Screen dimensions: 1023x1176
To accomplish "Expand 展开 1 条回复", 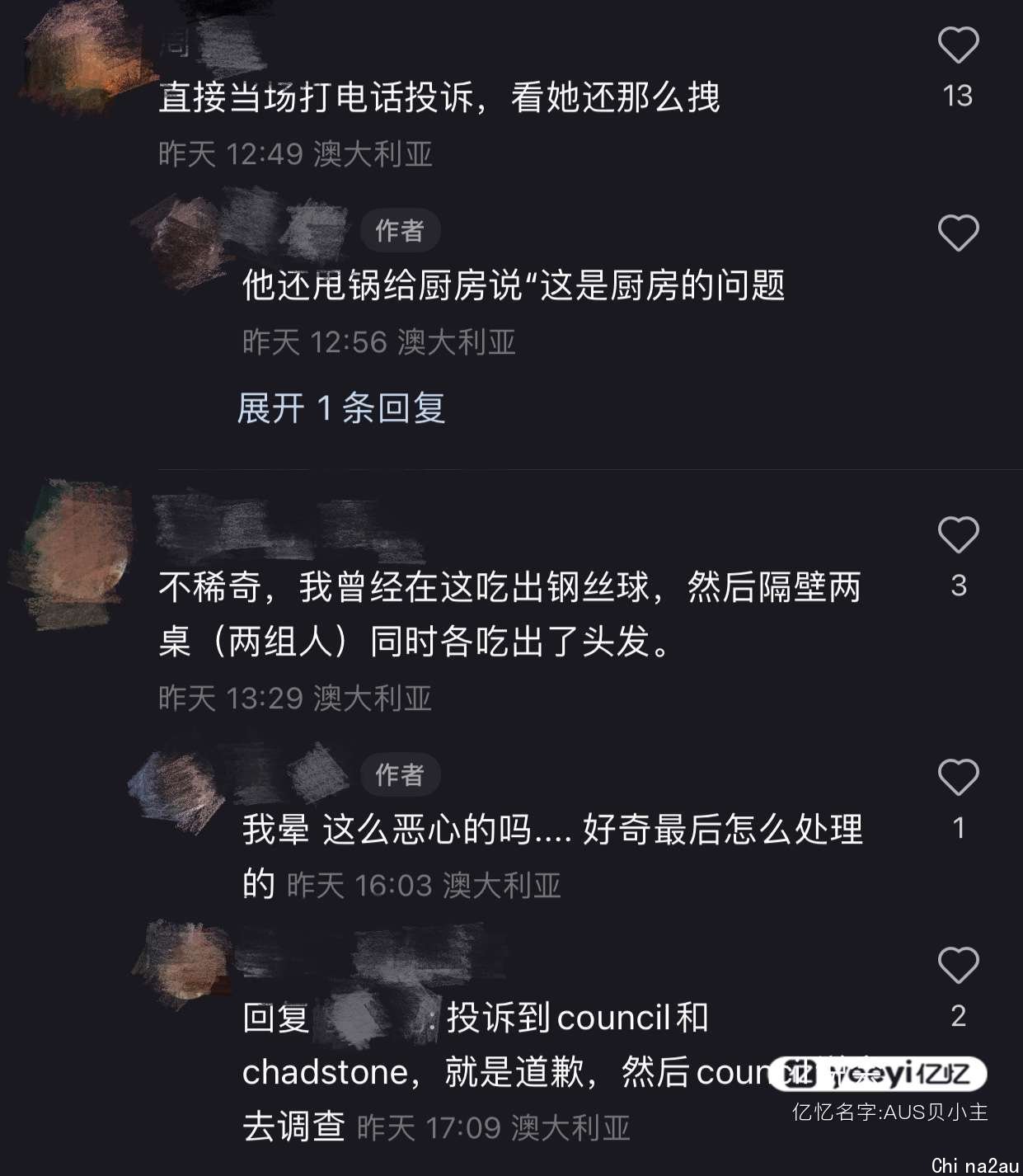I will 341,408.
